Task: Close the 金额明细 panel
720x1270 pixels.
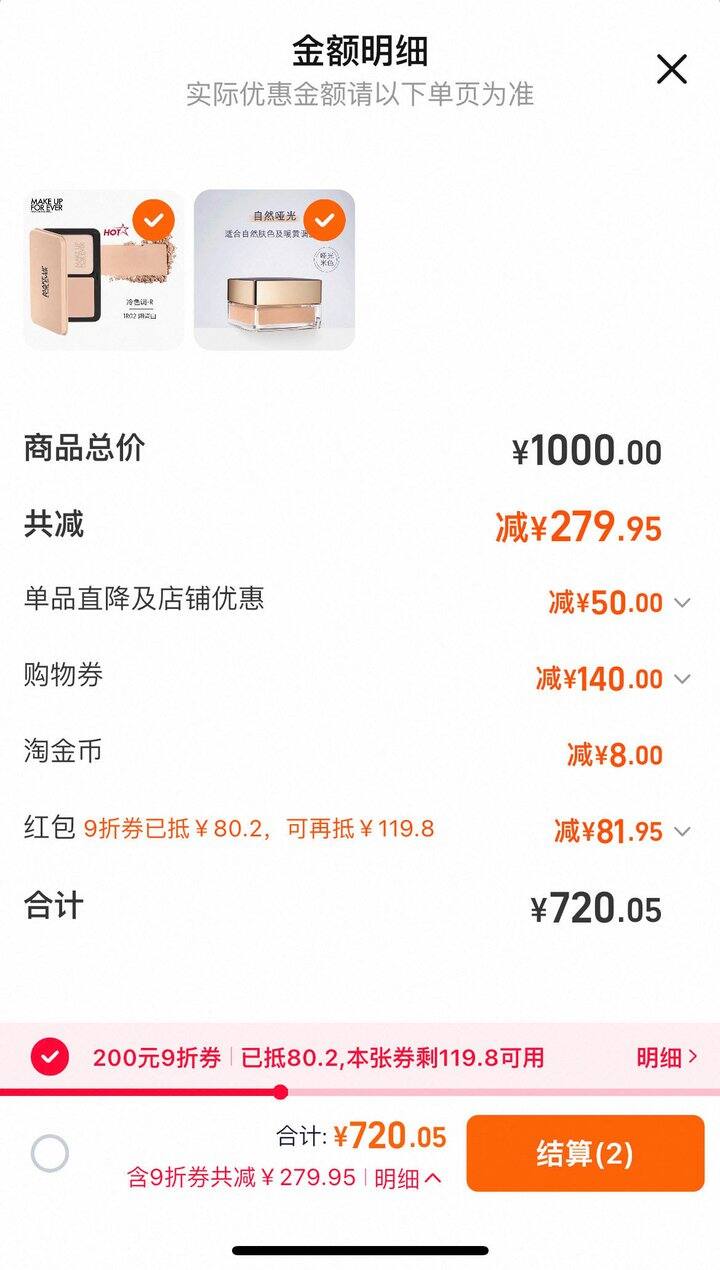Action: point(671,69)
